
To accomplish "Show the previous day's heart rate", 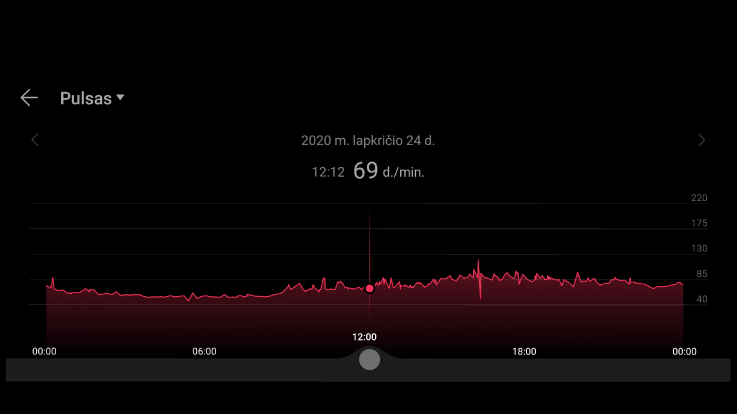I will pyautogui.click(x=35, y=140).
